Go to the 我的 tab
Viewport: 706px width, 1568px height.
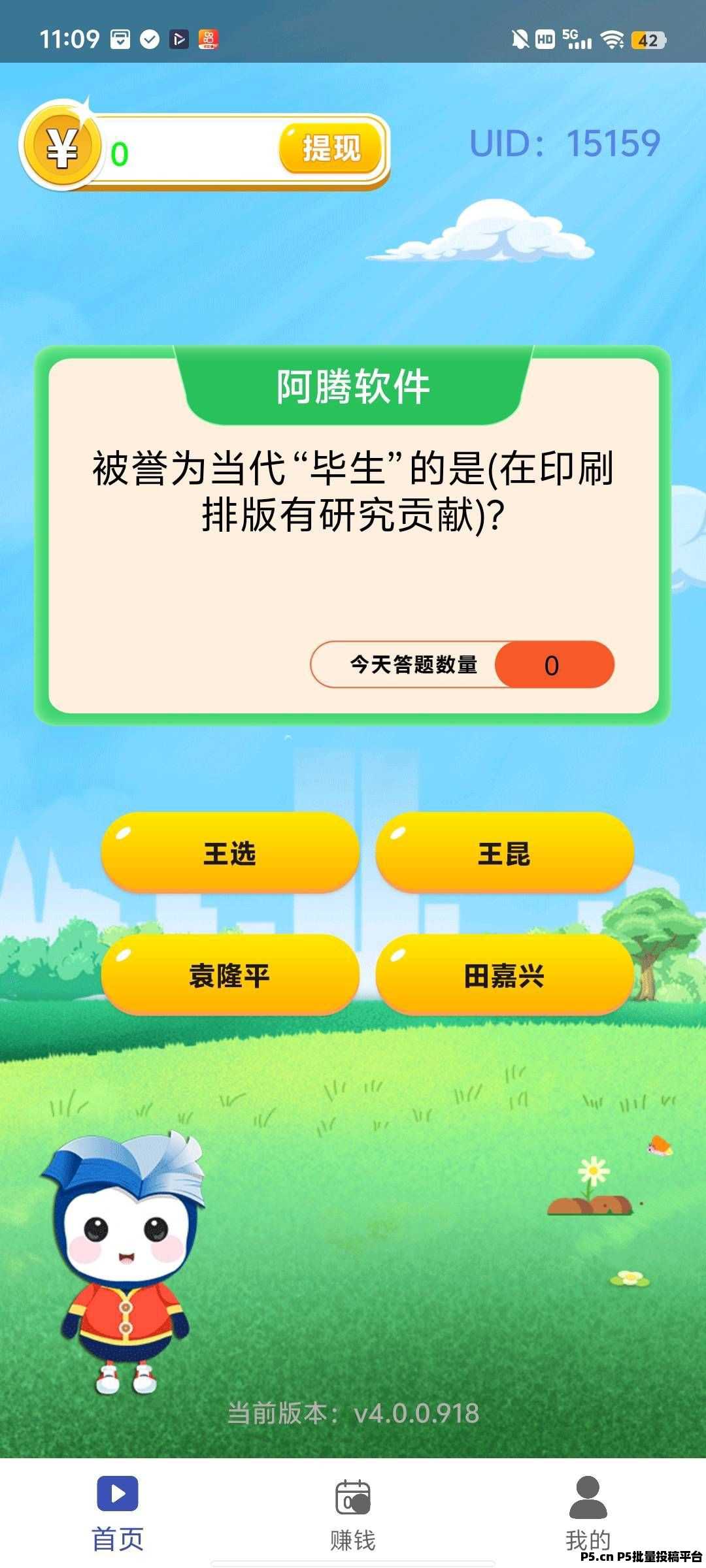588,1513
